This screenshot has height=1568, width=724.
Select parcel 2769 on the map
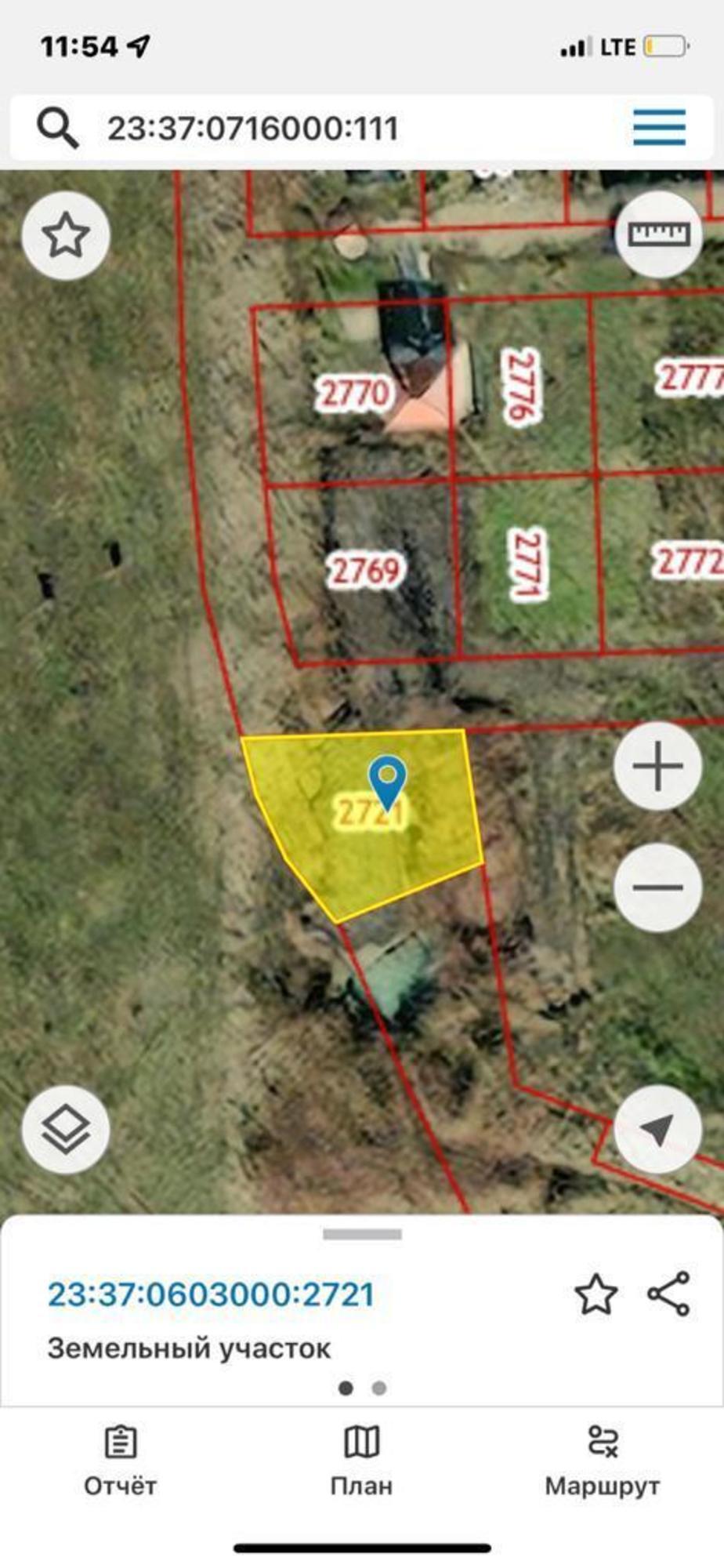pyautogui.click(x=366, y=572)
